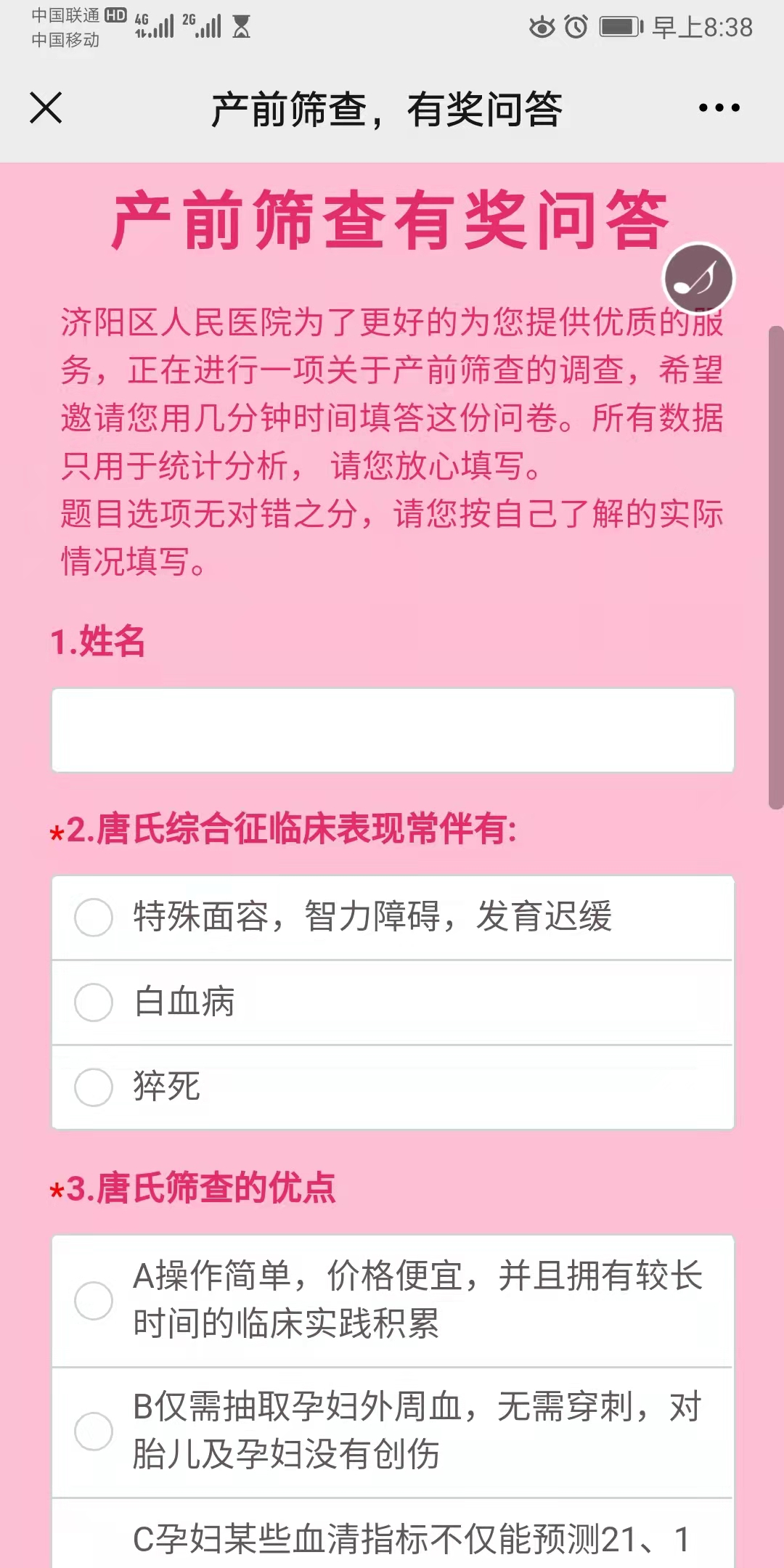Tap the 姓名 name input field
The image size is (784, 1568).
click(x=392, y=730)
